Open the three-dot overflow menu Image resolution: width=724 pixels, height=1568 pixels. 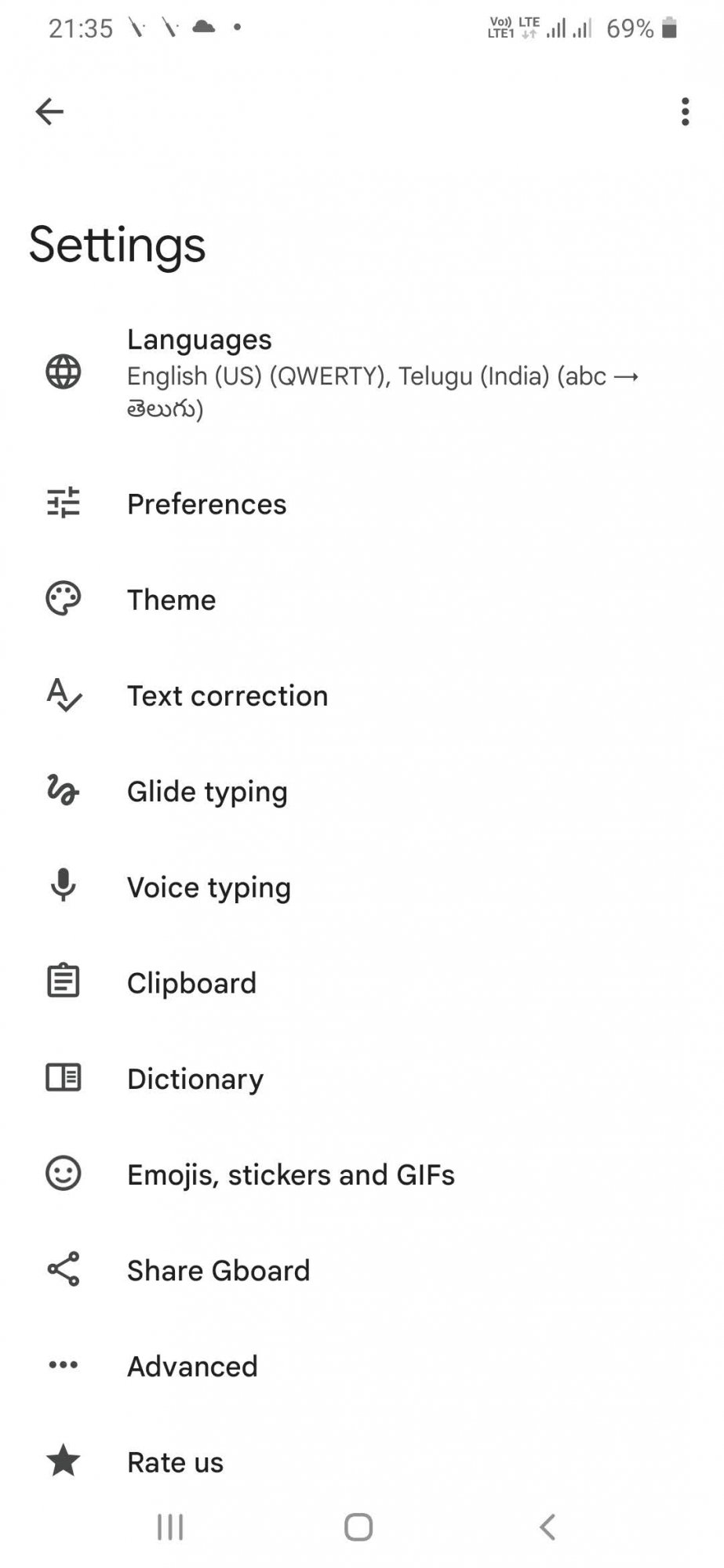(x=685, y=112)
